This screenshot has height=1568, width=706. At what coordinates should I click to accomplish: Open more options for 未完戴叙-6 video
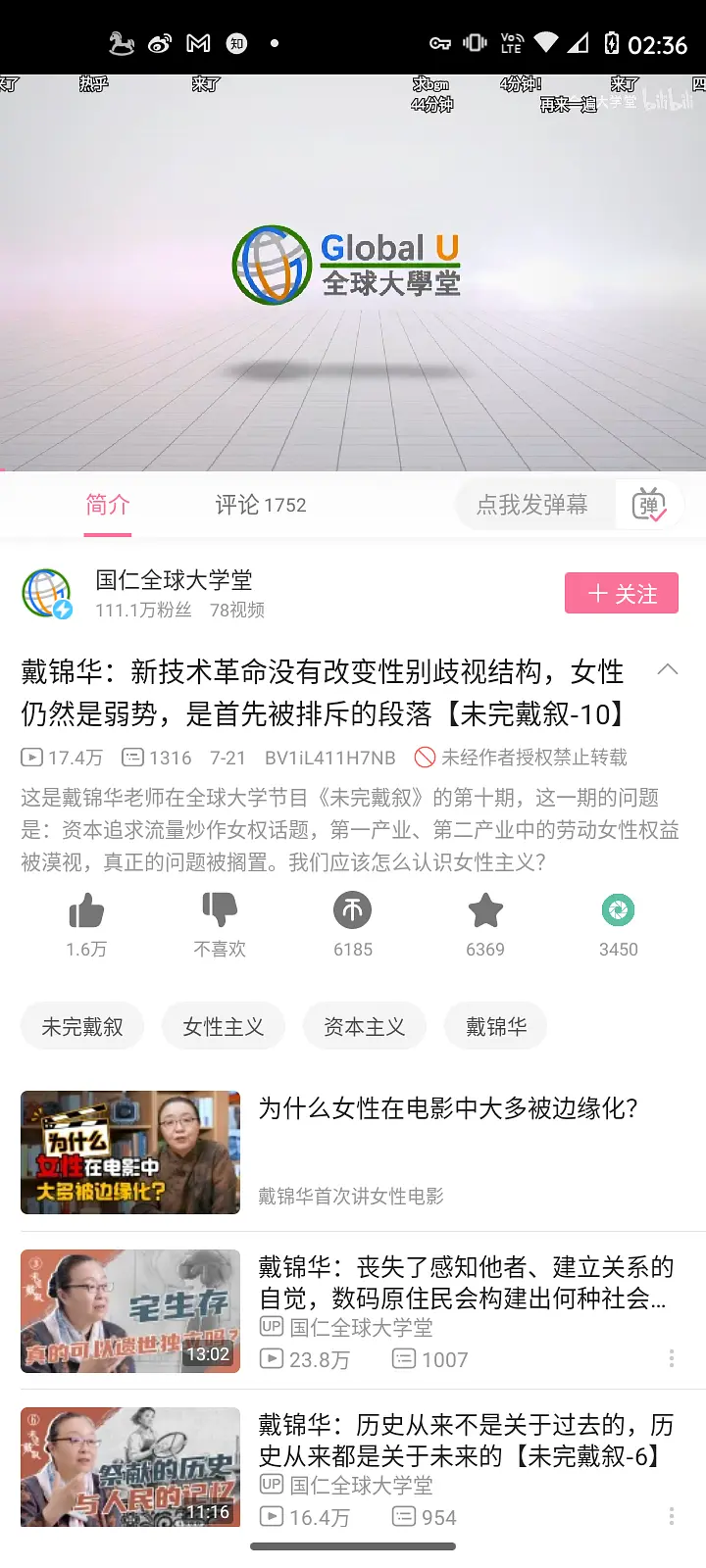671,1516
